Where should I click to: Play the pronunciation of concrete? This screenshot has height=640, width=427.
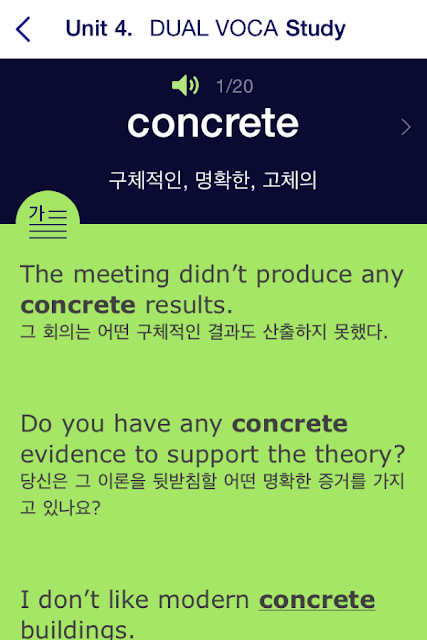[185, 85]
